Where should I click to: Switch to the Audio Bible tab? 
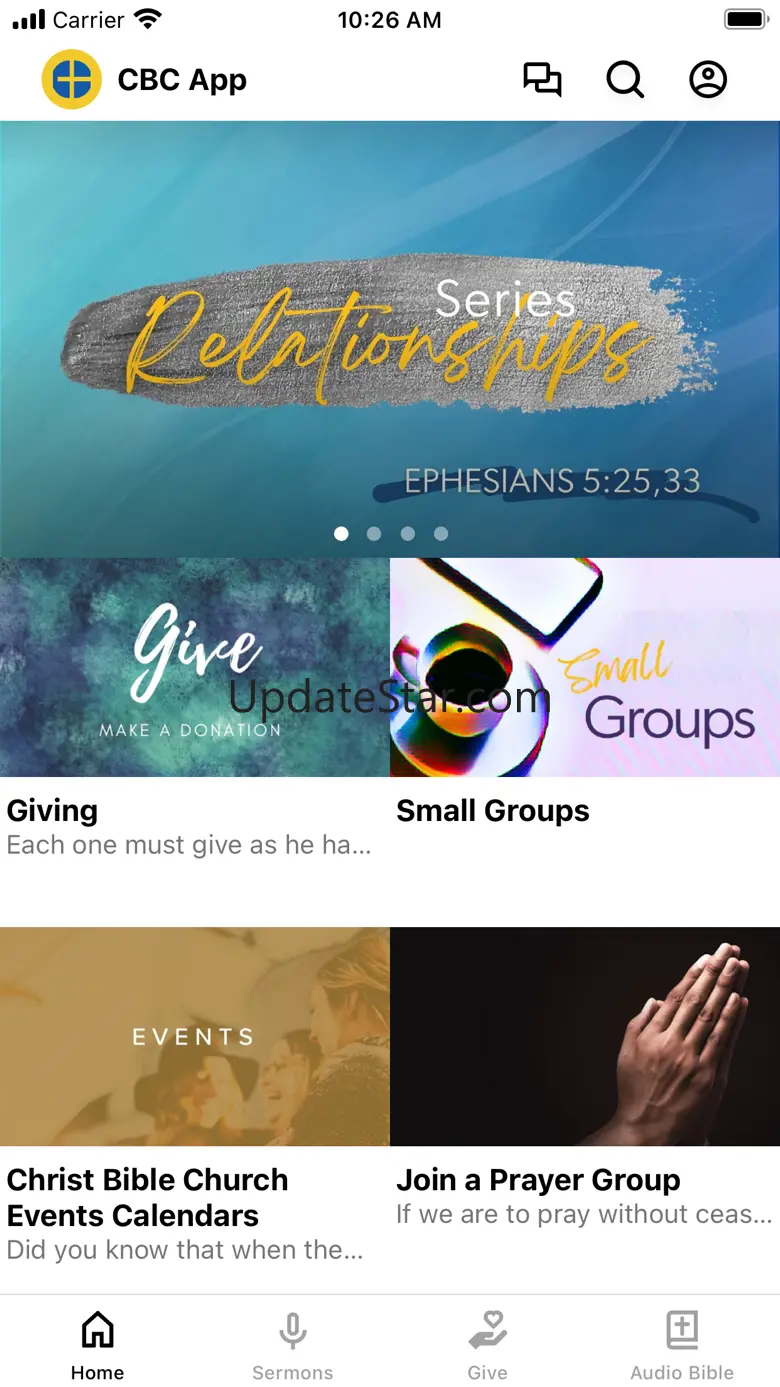(x=682, y=1345)
